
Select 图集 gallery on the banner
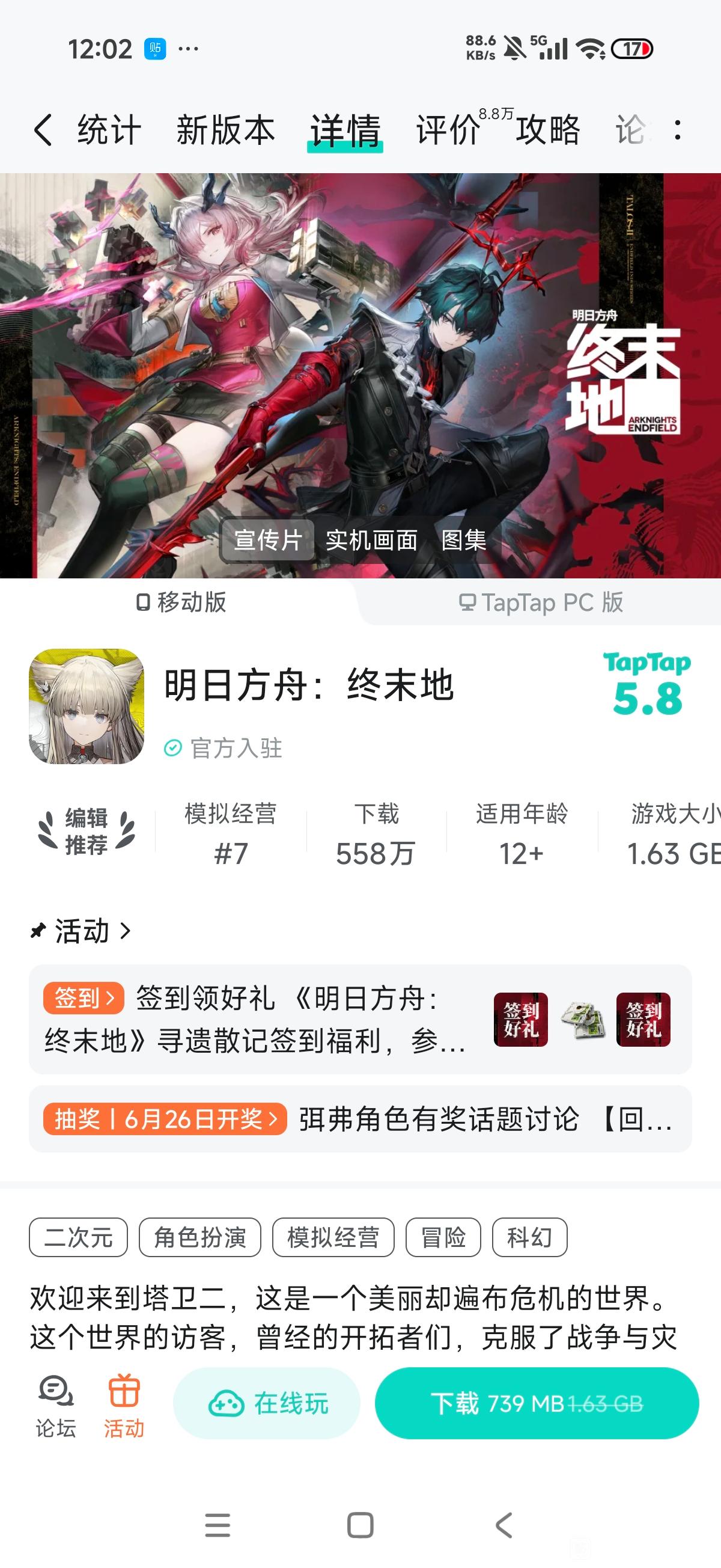click(x=464, y=540)
